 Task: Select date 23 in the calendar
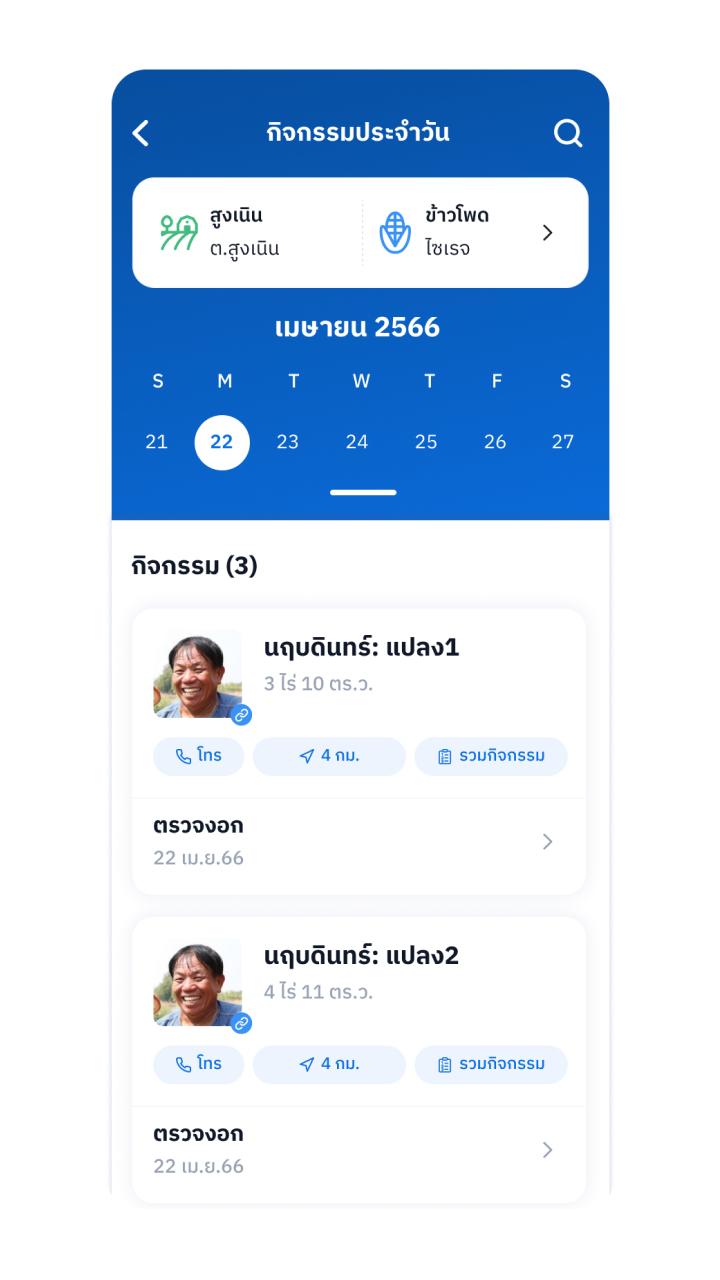[288, 442]
